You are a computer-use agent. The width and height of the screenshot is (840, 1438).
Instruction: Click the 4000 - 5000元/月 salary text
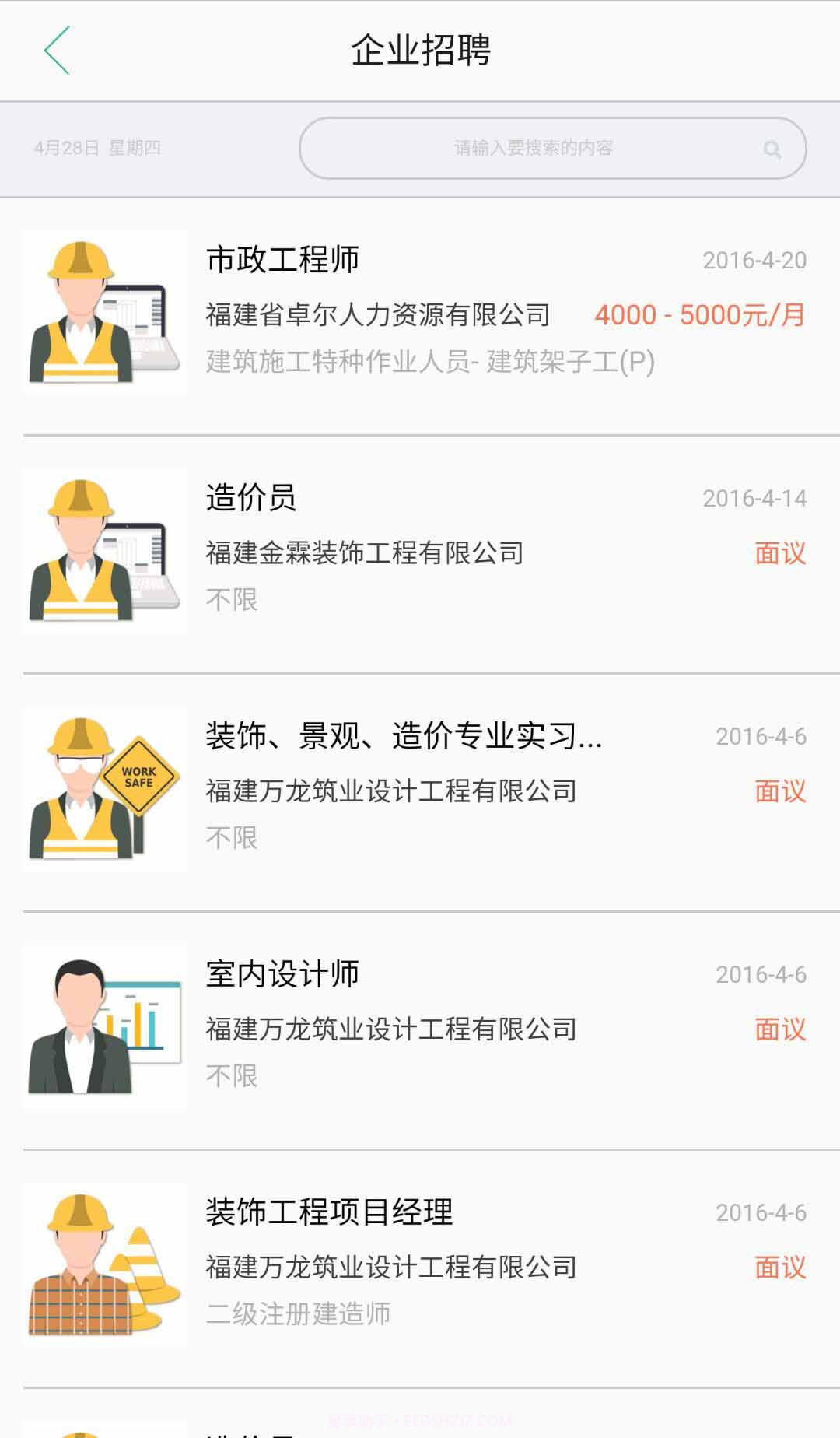pos(698,316)
